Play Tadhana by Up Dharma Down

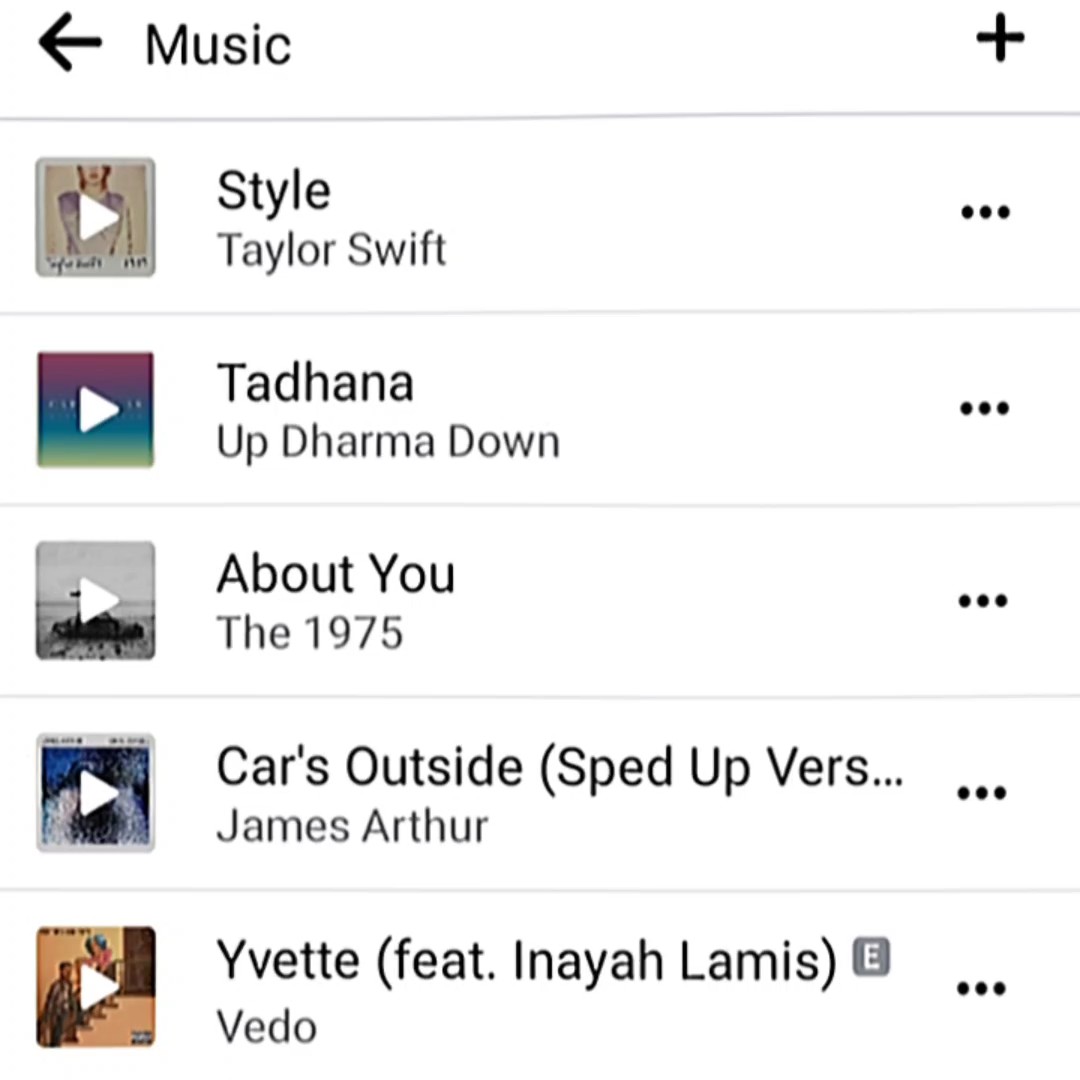pyautogui.click(x=96, y=409)
